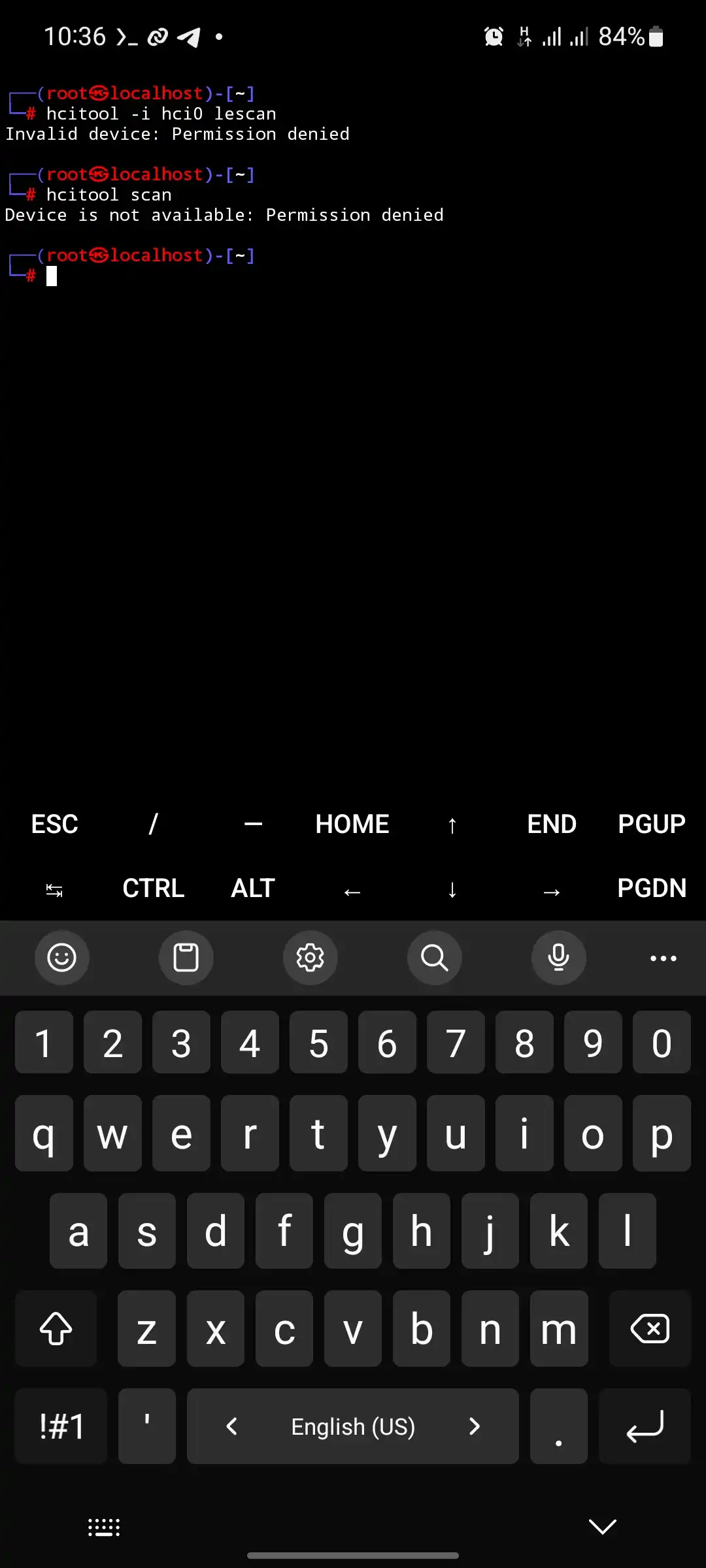Tap the ESC key in extra keys row
Screen dimensions: 706x1568
pos(55,824)
